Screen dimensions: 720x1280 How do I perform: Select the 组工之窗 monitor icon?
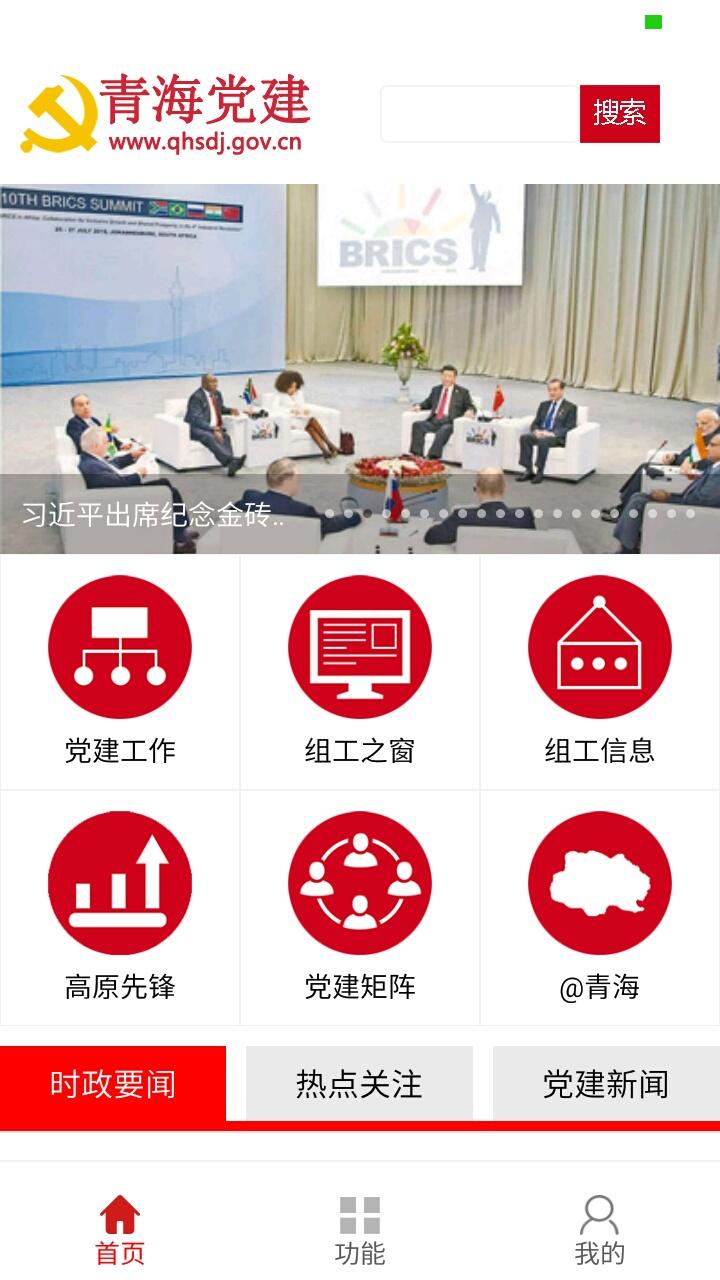click(359, 645)
